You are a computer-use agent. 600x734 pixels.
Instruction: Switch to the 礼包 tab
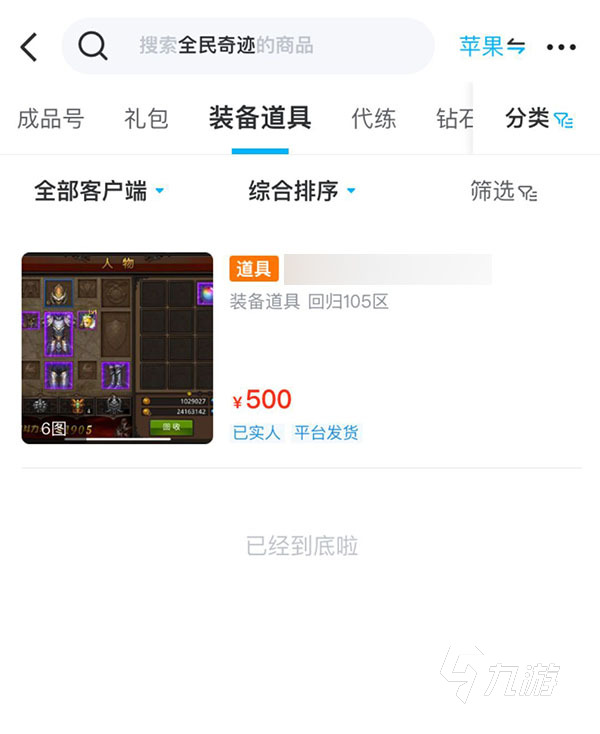[146, 119]
